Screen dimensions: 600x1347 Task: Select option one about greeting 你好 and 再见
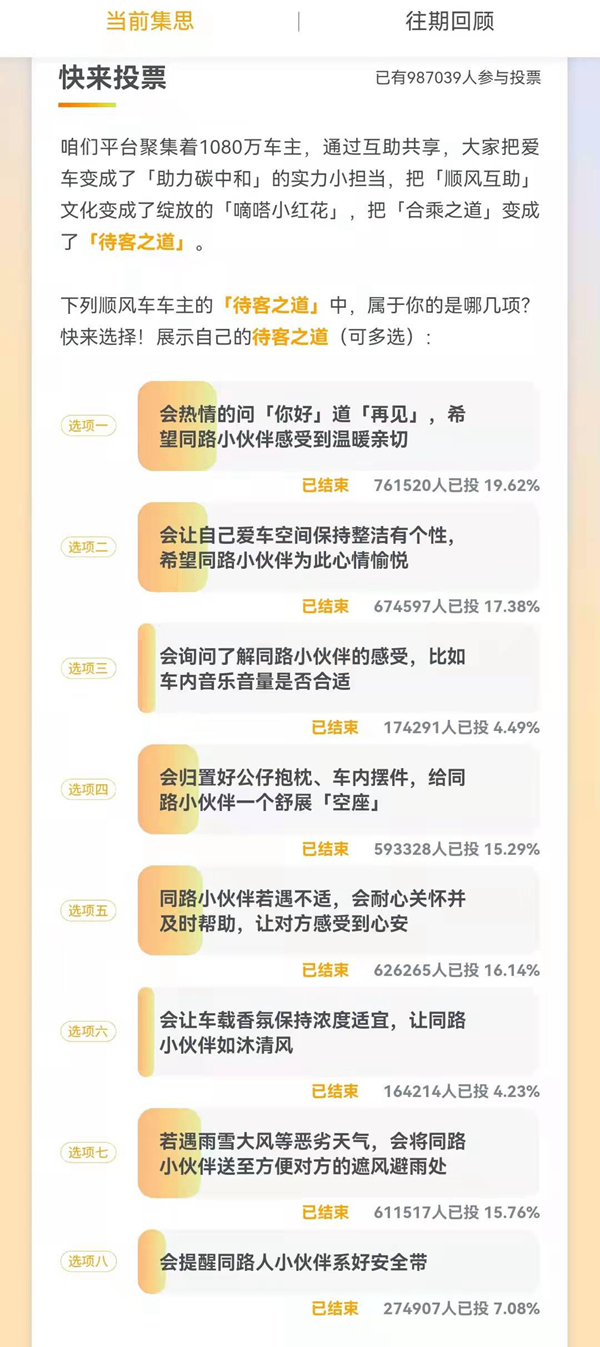coord(338,426)
